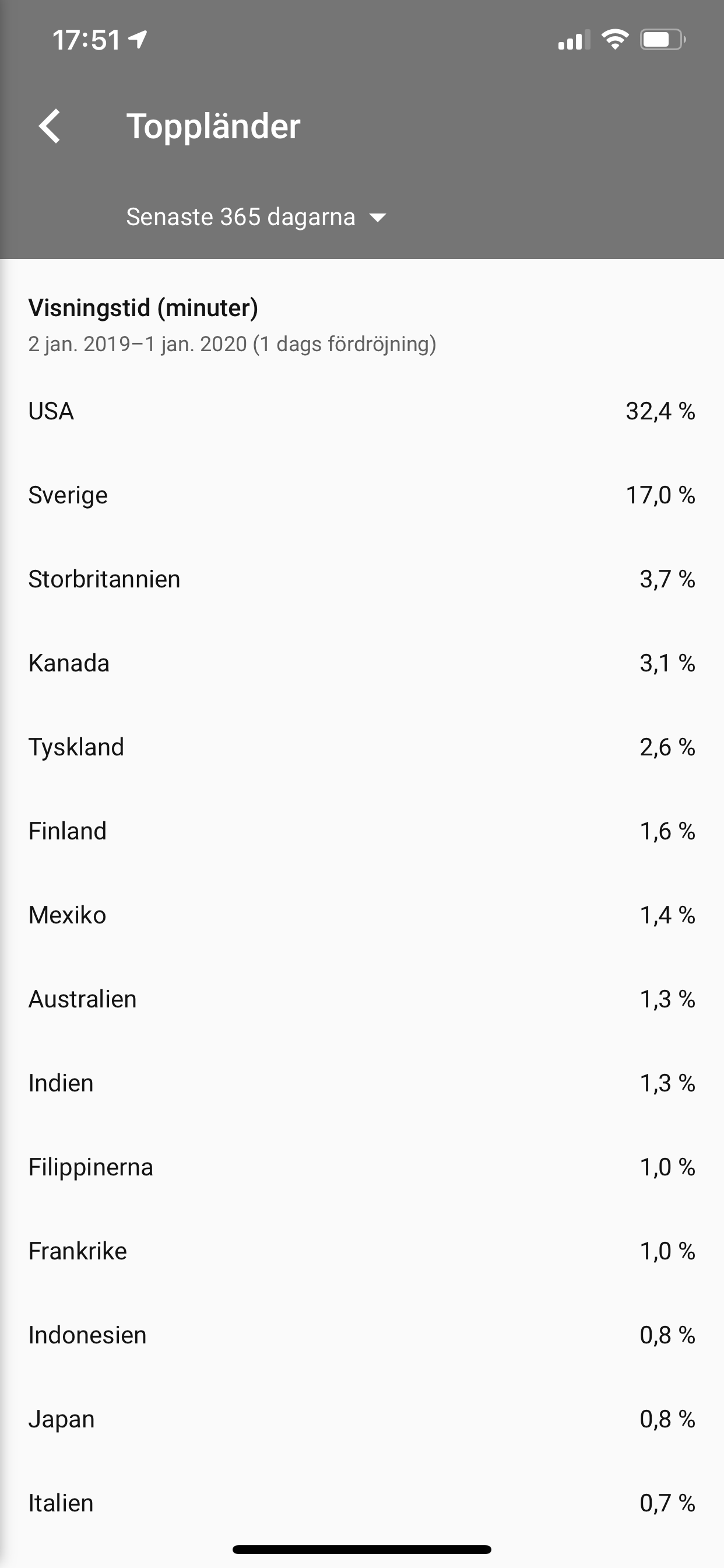Image resolution: width=724 pixels, height=1568 pixels.
Task: Open the Senaste 365 dagarna date range dropdown
Action: [255, 216]
